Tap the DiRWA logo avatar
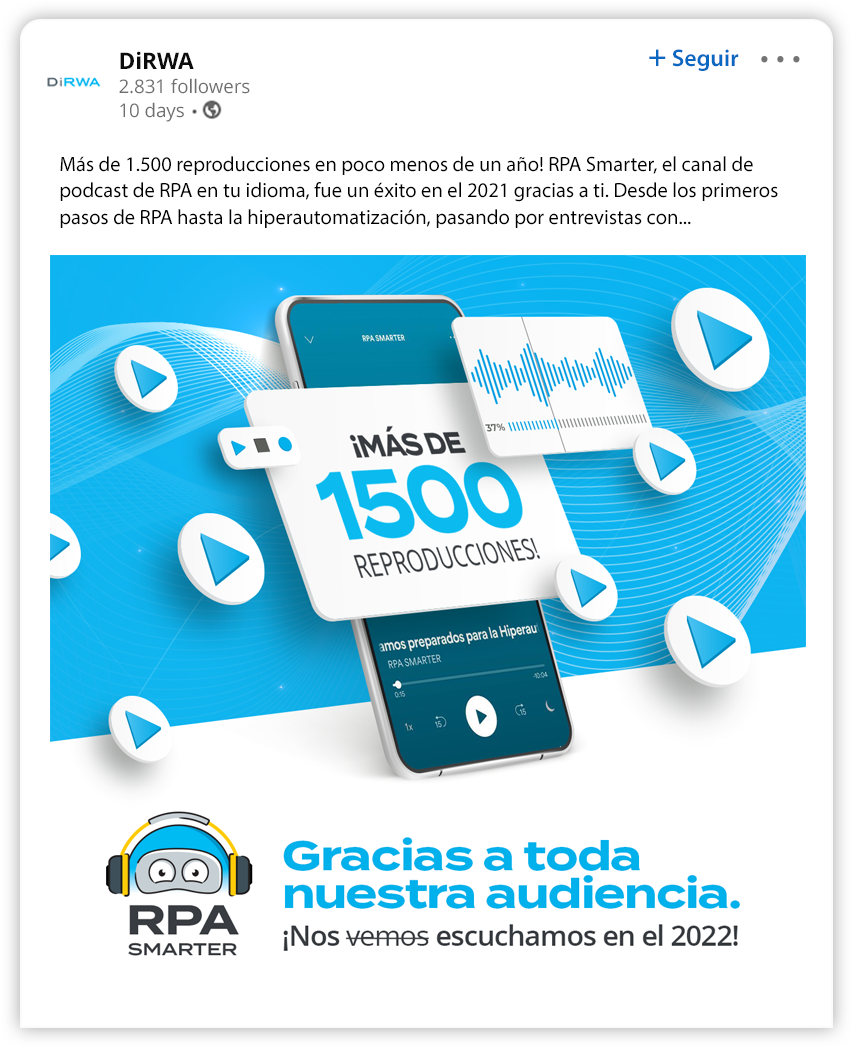 coord(74,82)
